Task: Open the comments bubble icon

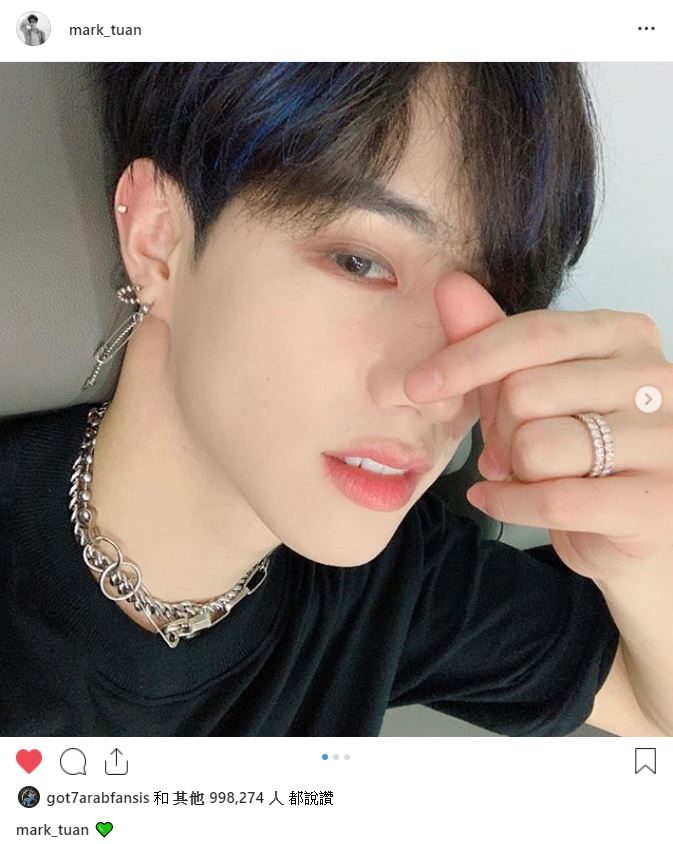Action: pyautogui.click(x=73, y=762)
